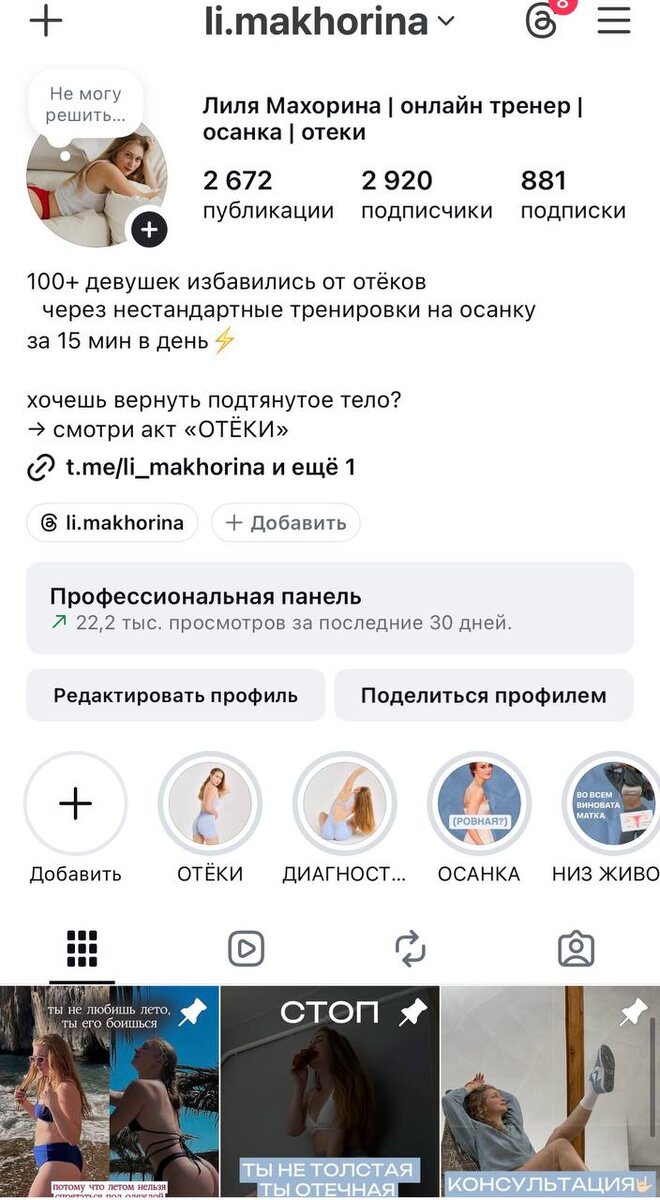This screenshot has width=660, height=1200.
Task: Open Threads from the top bar
Action: point(541,20)
